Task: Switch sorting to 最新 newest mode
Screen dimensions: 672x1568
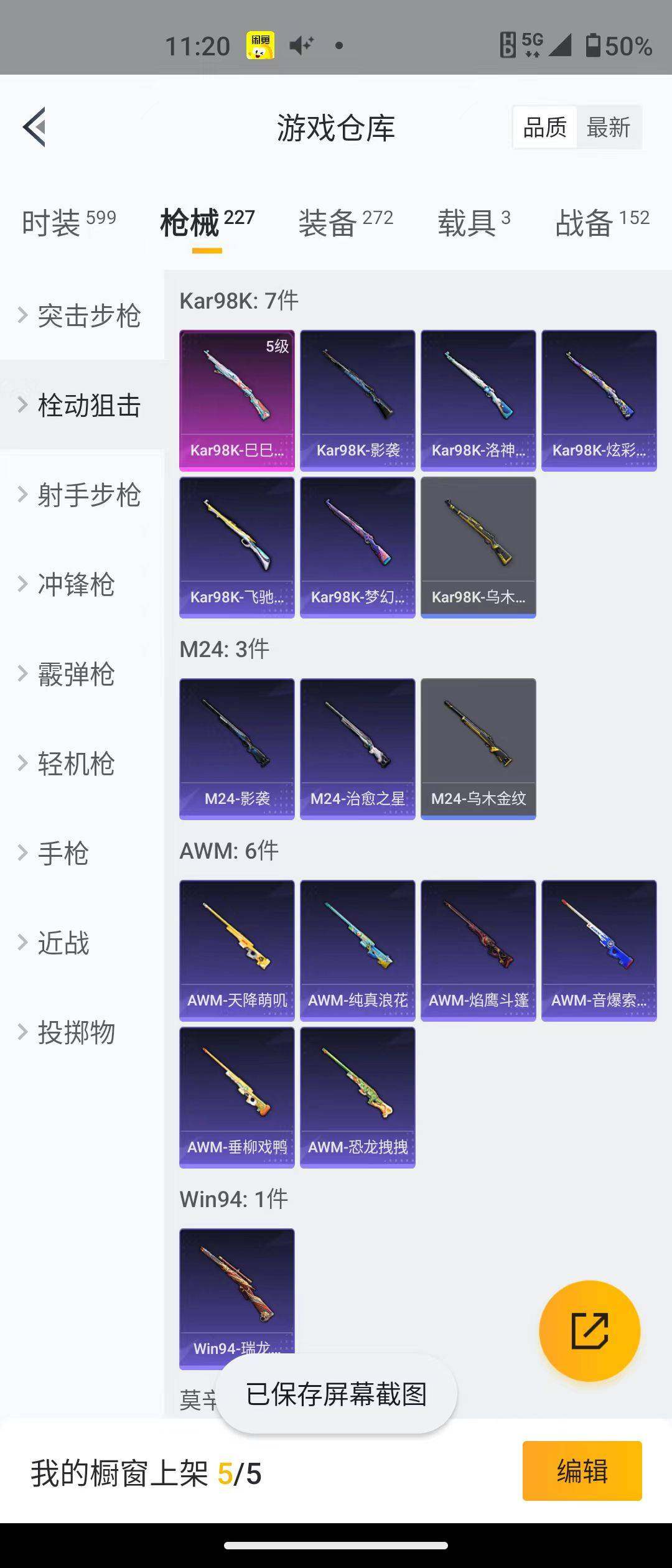Action: pyautogui.click(x=609, y=126)
